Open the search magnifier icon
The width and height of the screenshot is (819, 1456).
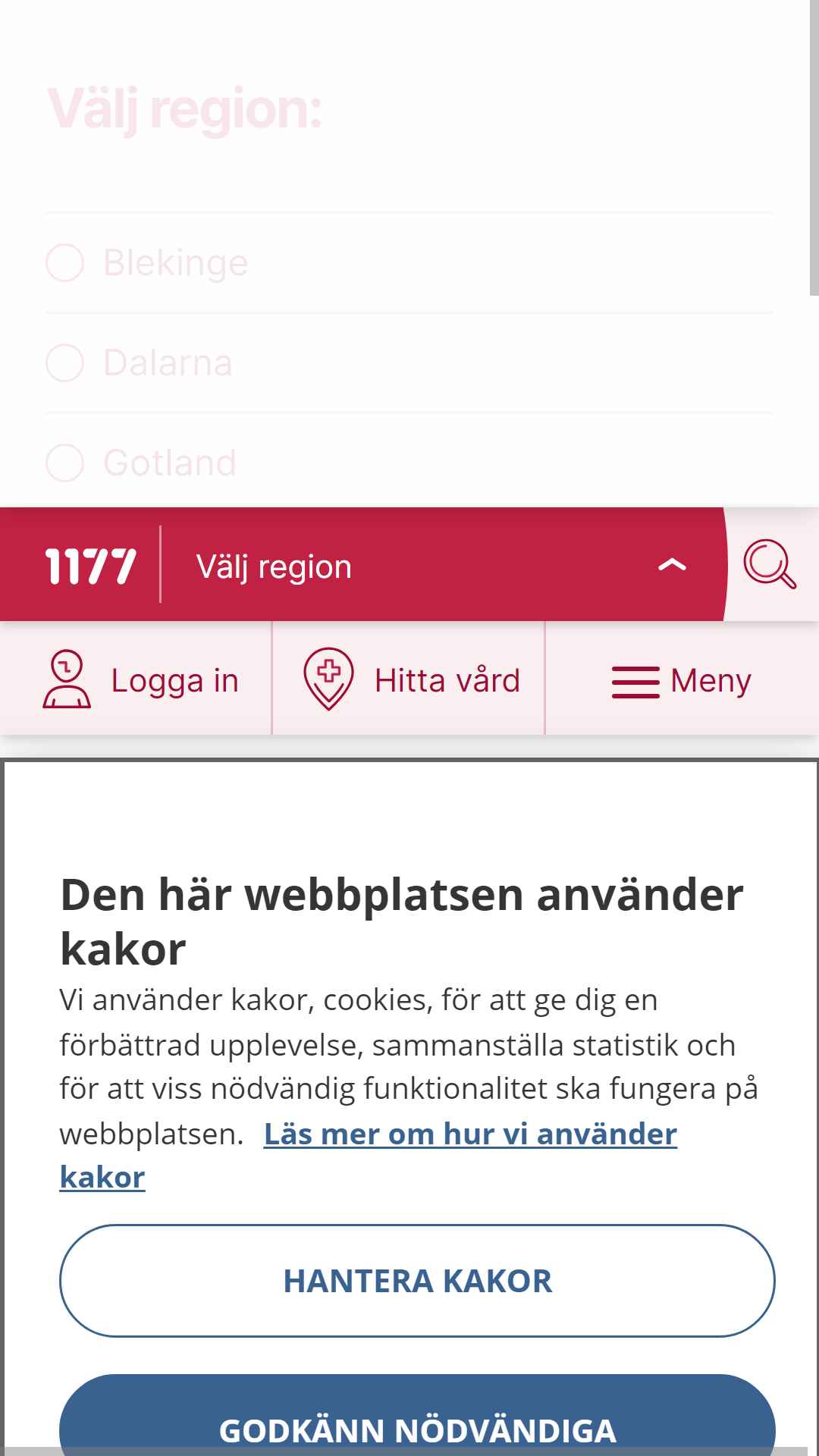click(x=770, y=564)
